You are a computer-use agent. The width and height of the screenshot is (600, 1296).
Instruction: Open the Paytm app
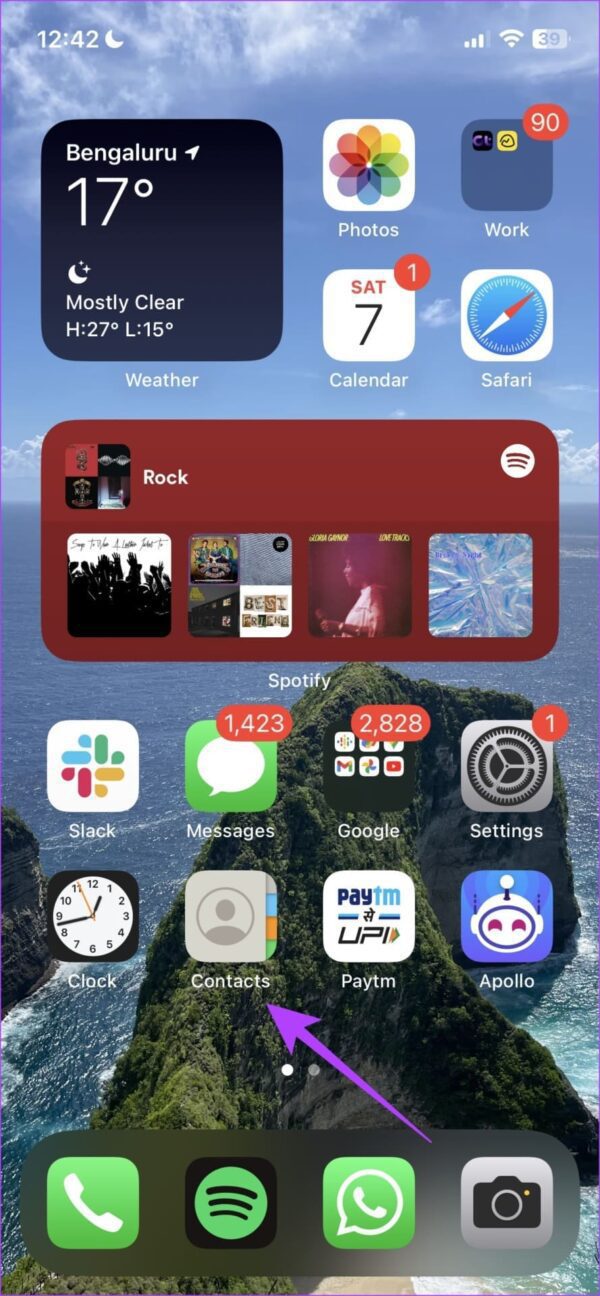(368, 916)
